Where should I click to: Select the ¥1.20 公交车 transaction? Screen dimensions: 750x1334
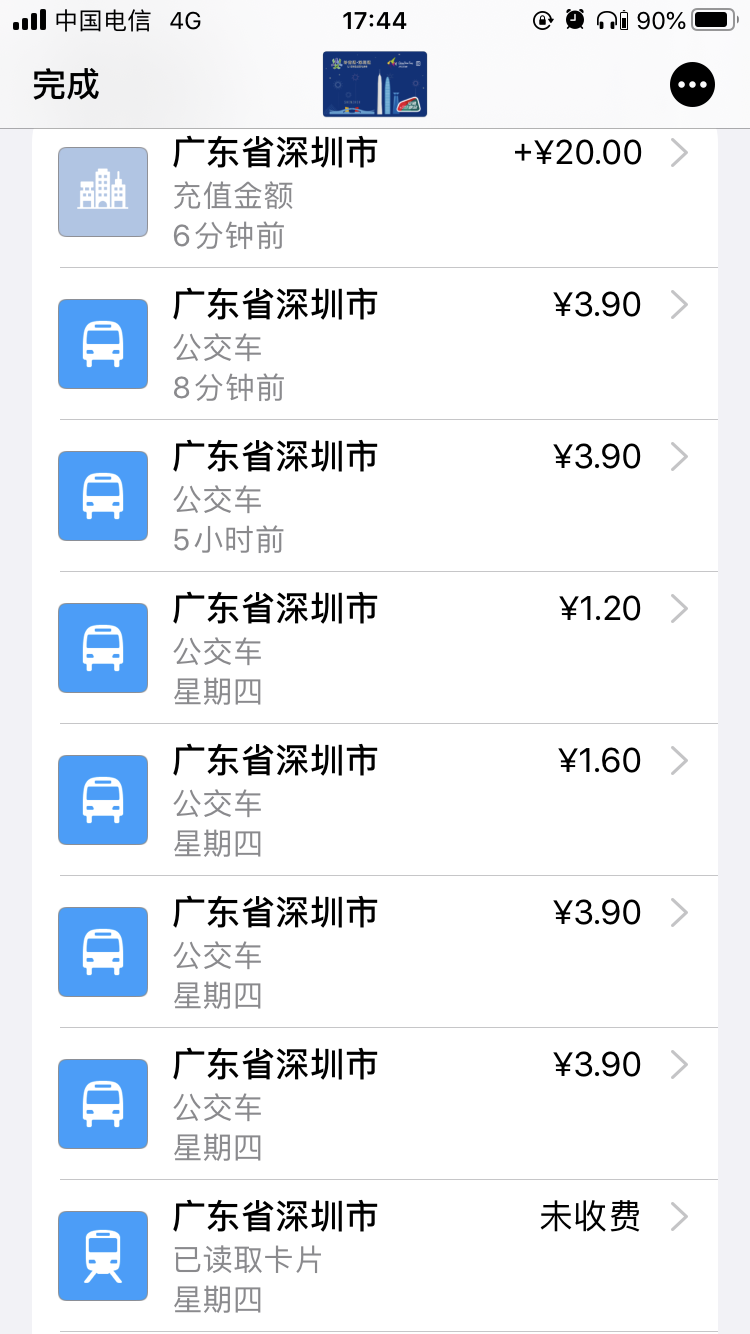click(x=376, y=648)
